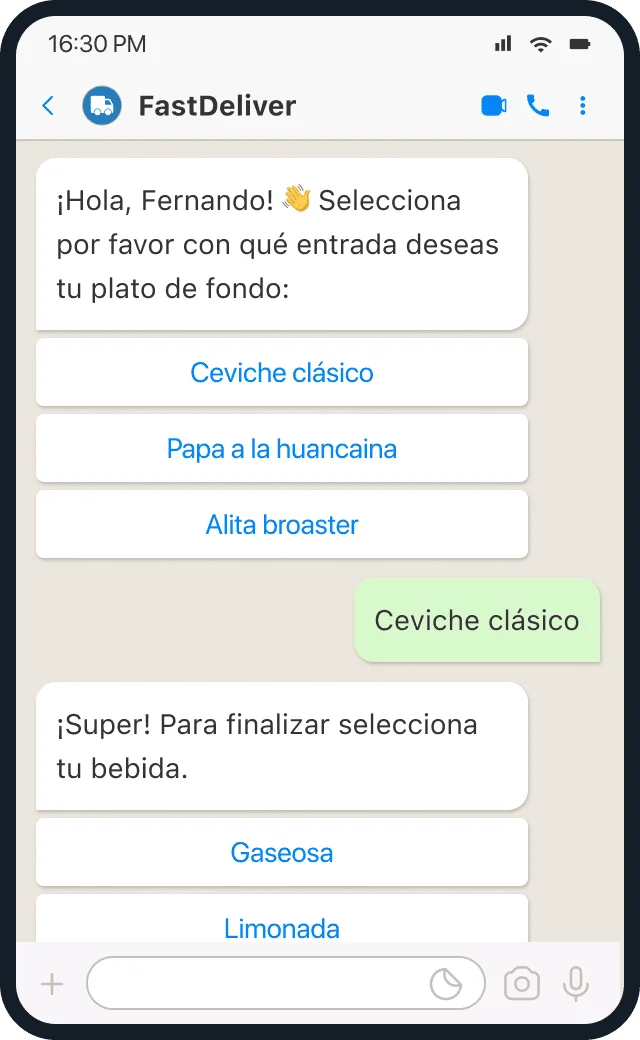Open the sticker picker in message field
640x1040 pixels.
[446, 983]
